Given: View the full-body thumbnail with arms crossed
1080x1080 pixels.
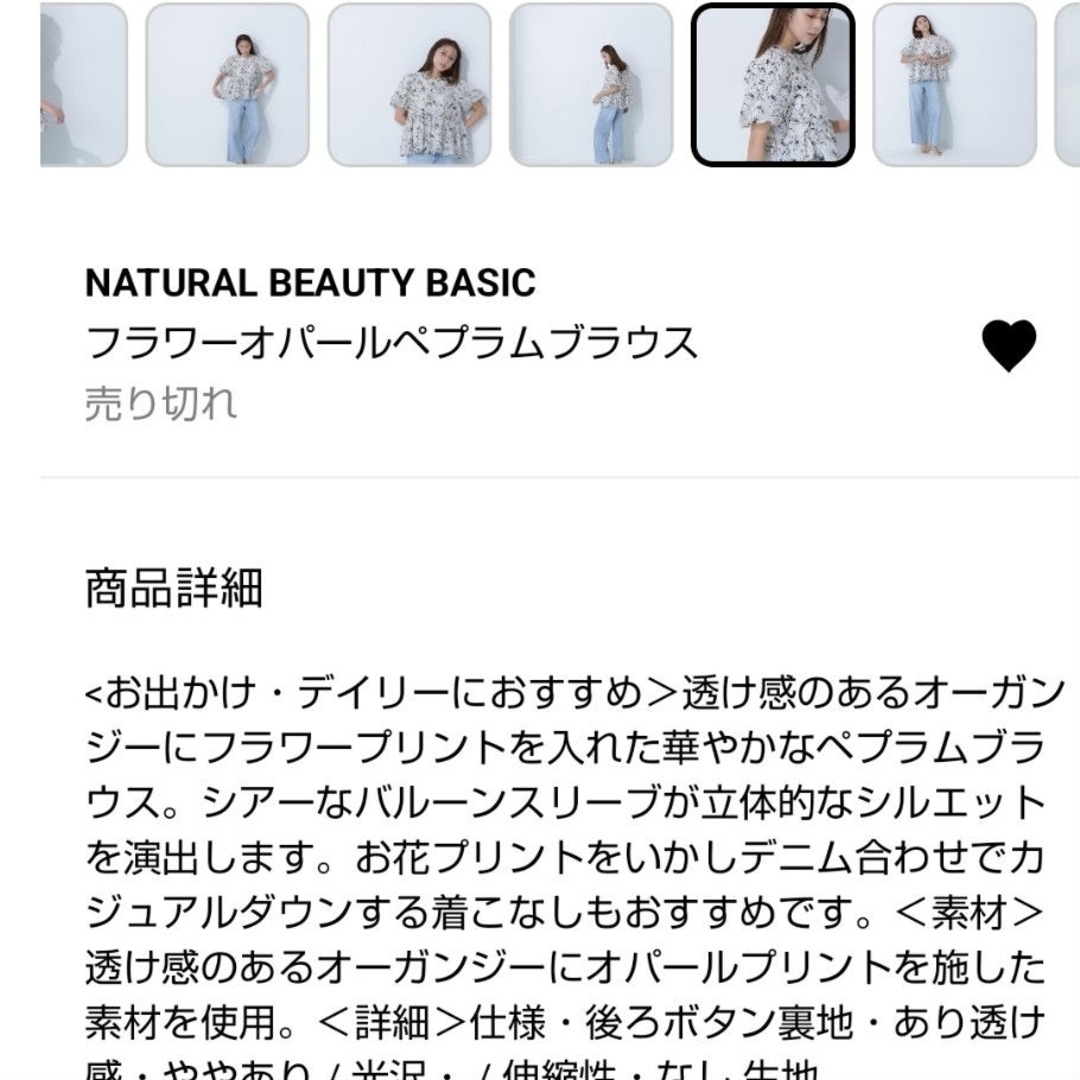Looking at the screenshot, I should [x=954, y=85].
